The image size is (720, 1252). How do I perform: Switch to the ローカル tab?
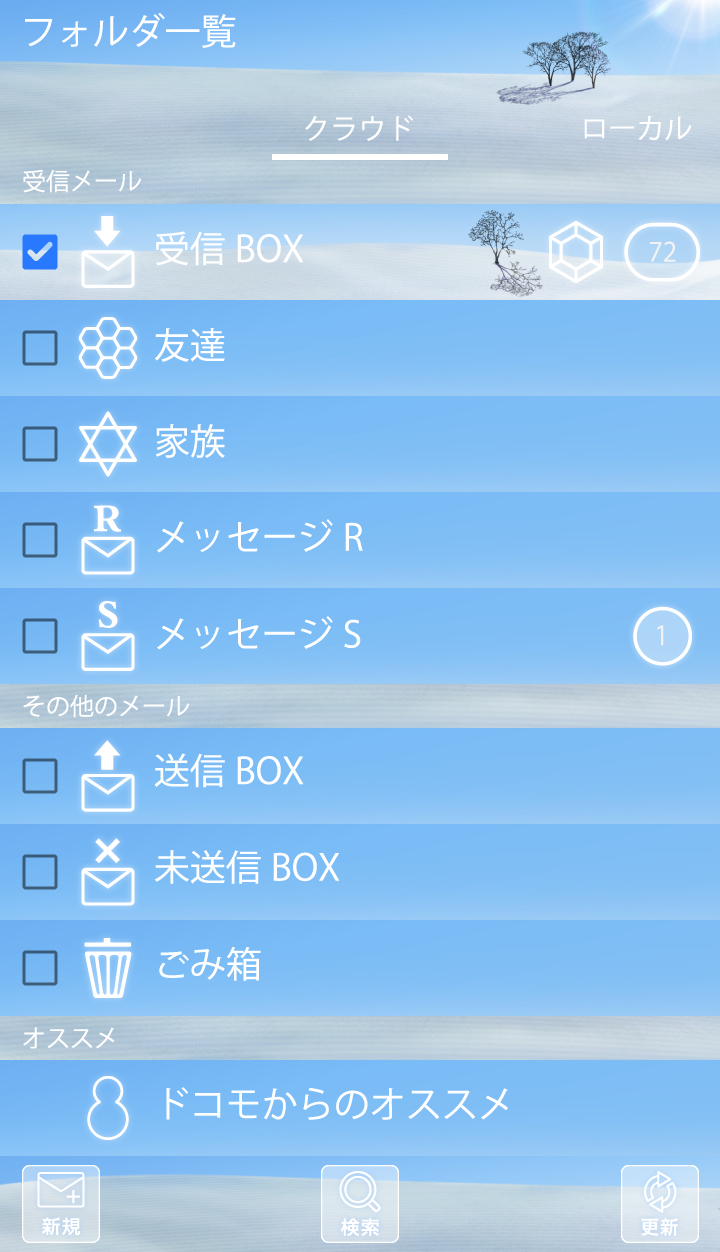636,128
